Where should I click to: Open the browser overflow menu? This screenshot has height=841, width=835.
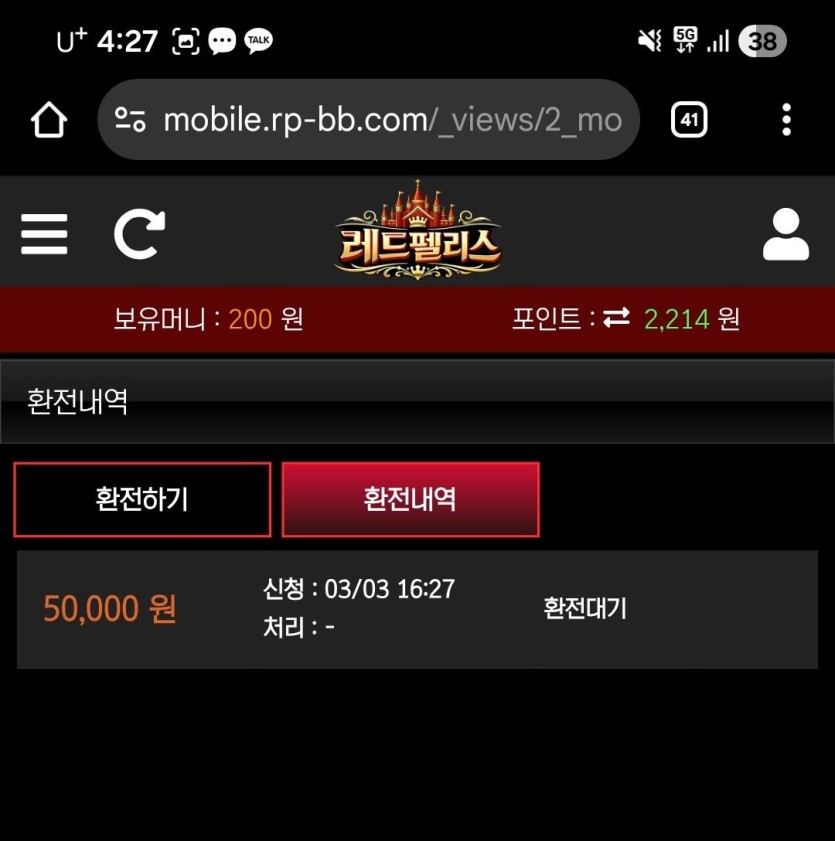(x=786, y=120)
